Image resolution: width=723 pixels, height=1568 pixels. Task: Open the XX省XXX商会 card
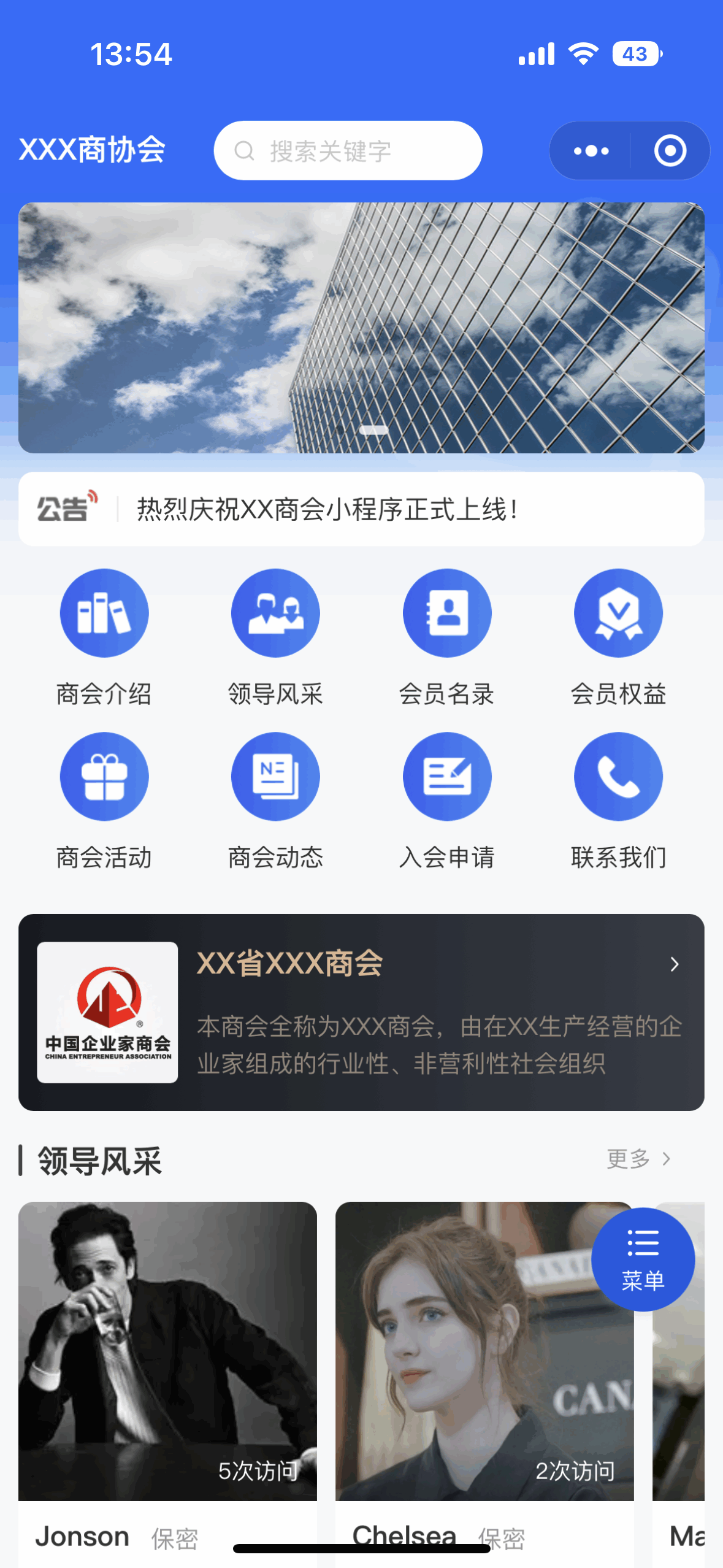click(361, 1012)
